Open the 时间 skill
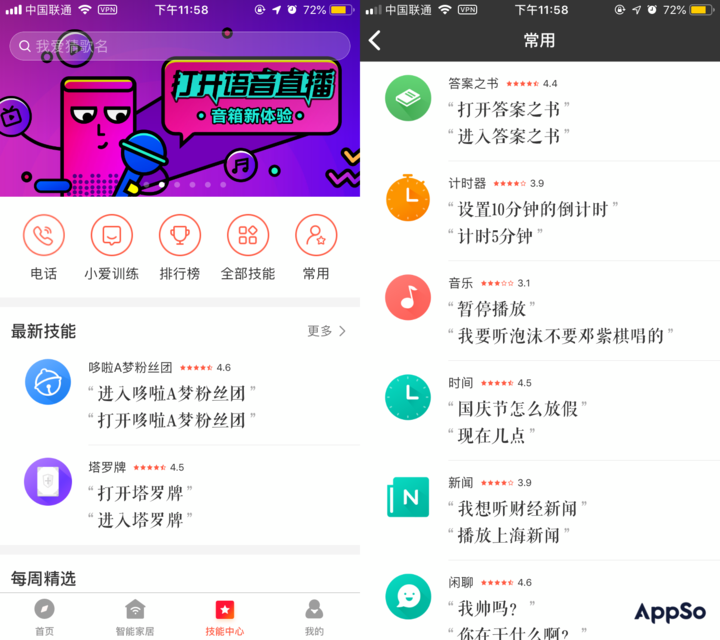The image size is (720, 640). [x=540, y=410]
